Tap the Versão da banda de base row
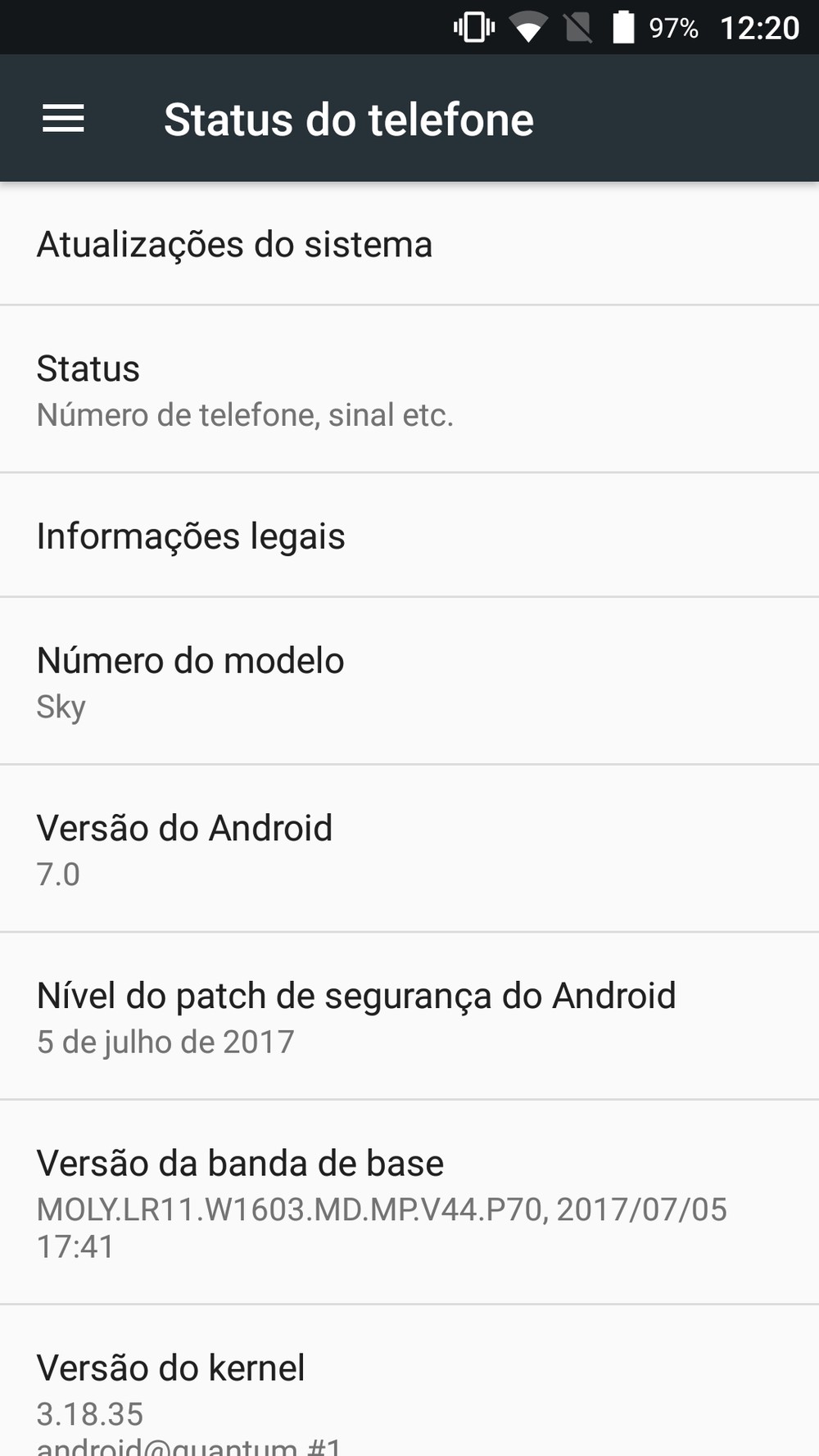This screenshot has width=819, height=1456. coord(409,1202)
